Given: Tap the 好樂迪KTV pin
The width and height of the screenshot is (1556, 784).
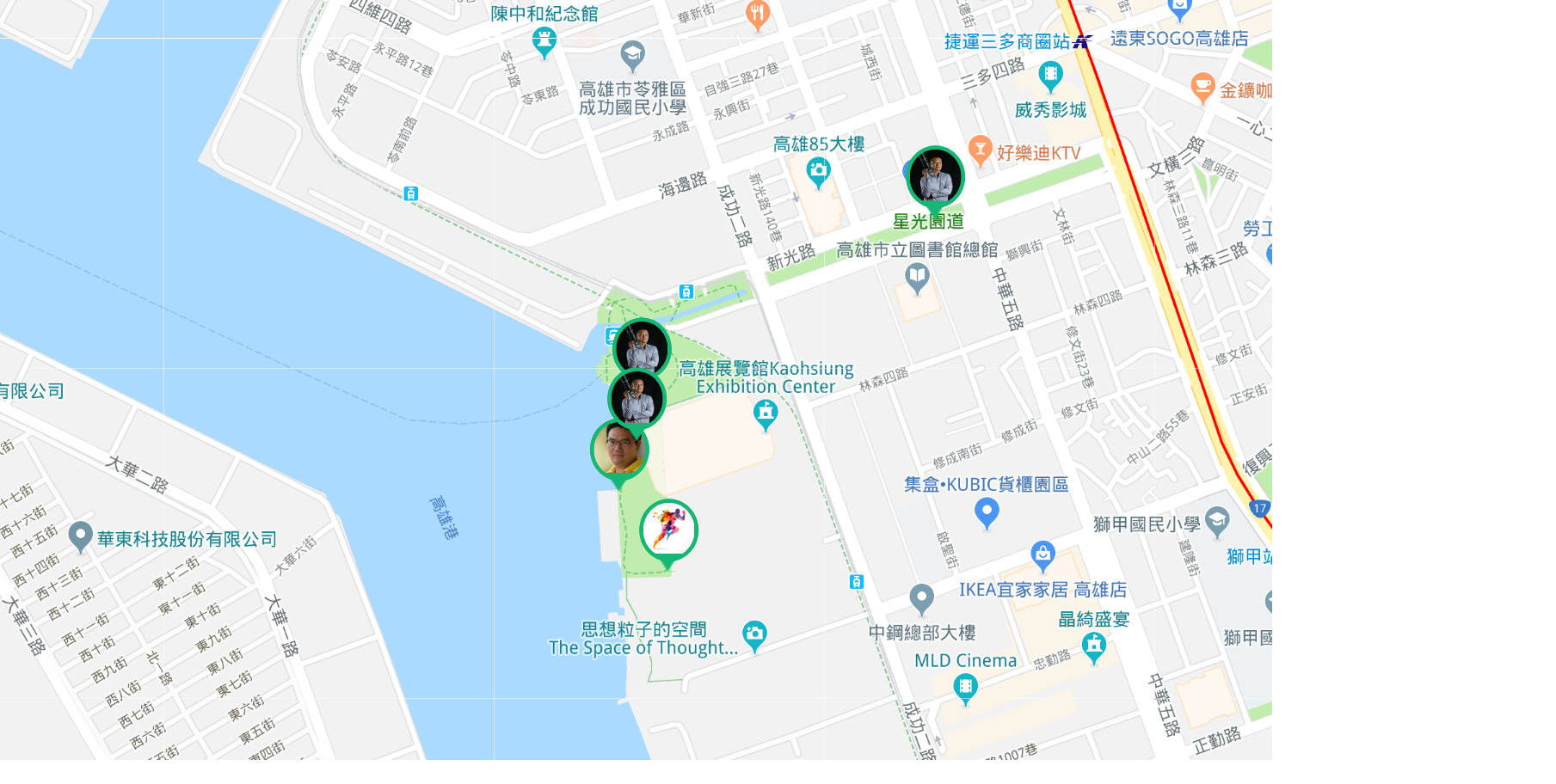Looking at the screenshot, I should pyautogui.click(x=980, y=150).
